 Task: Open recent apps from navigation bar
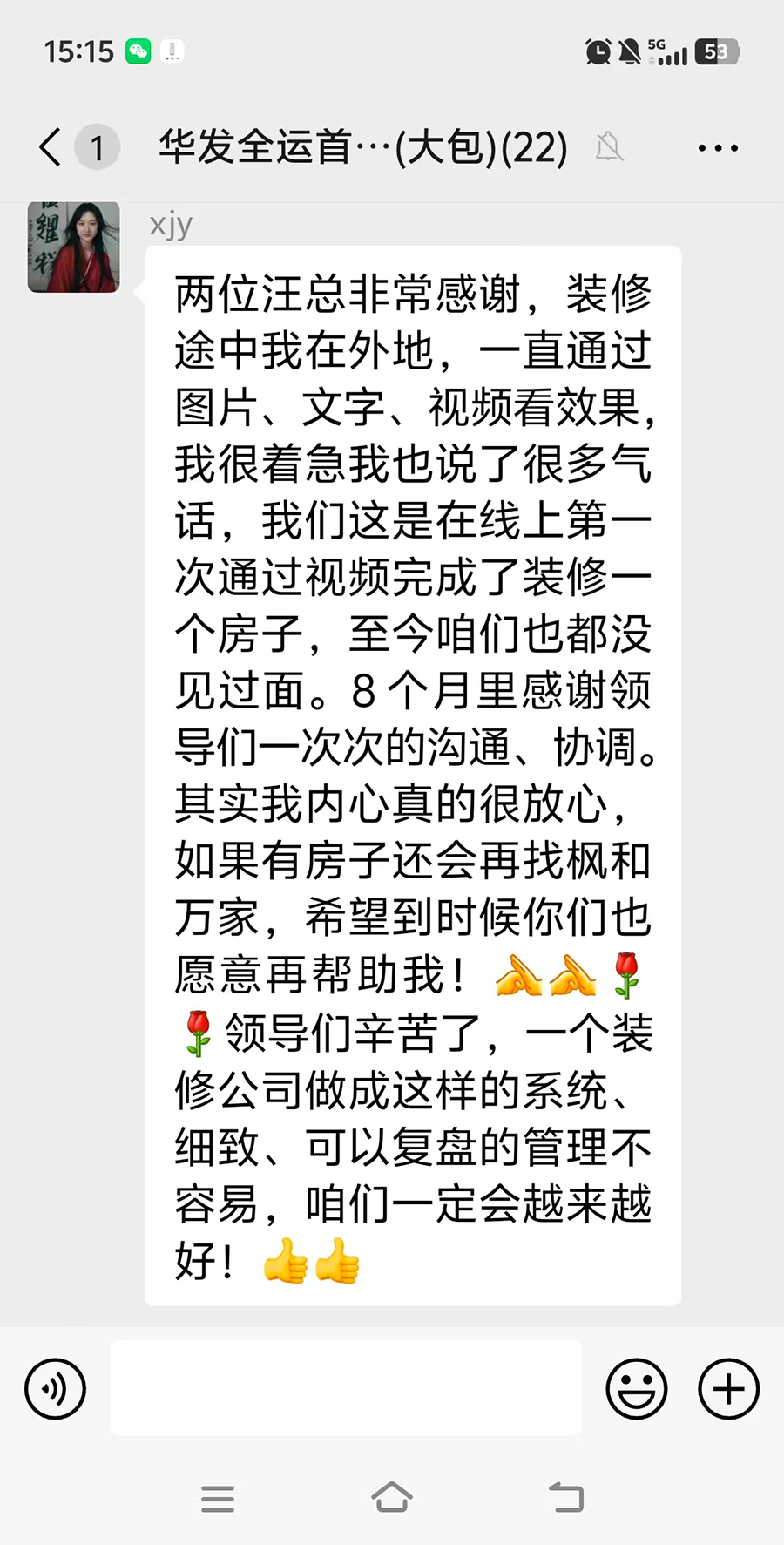[x=218, y=1498]
